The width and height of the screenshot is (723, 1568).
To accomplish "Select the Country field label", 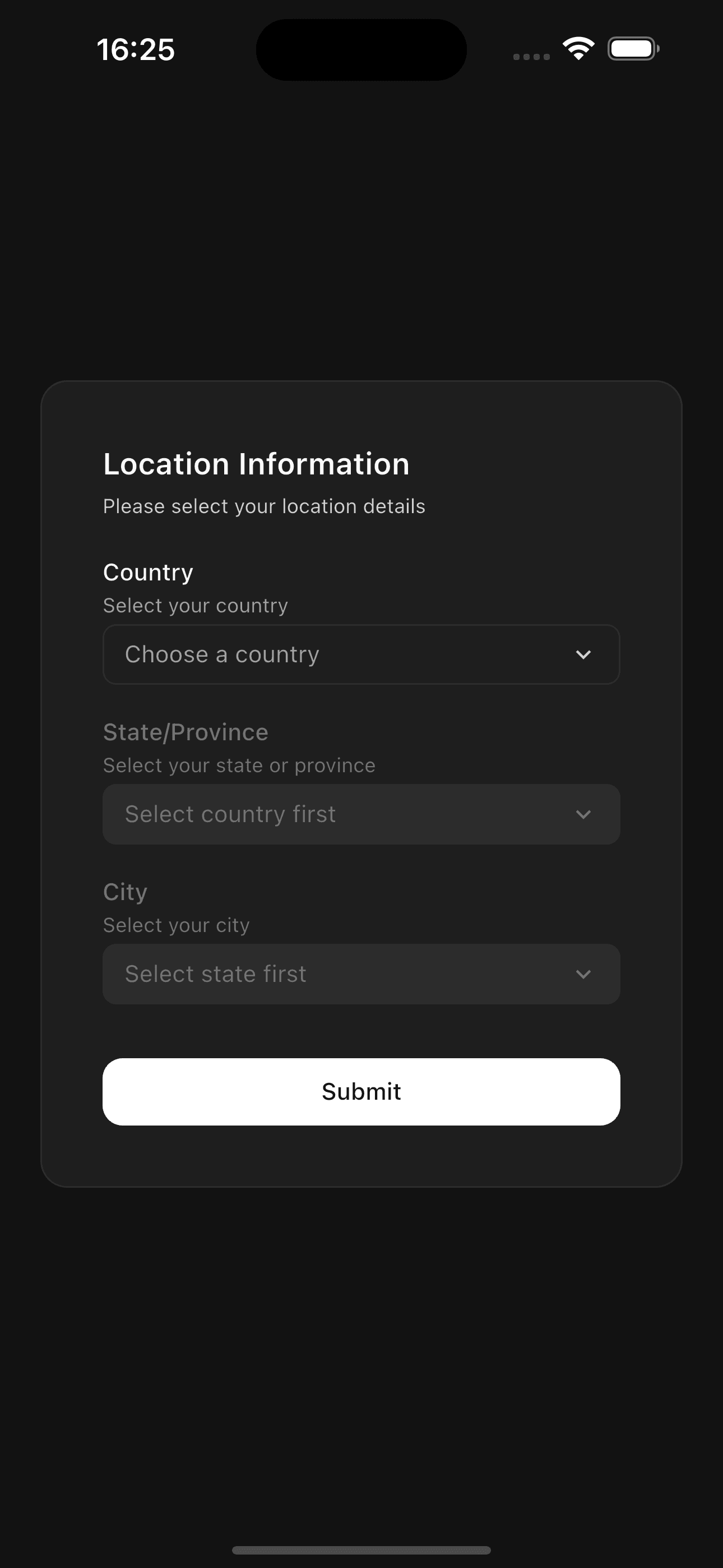I will coord(148,571).
